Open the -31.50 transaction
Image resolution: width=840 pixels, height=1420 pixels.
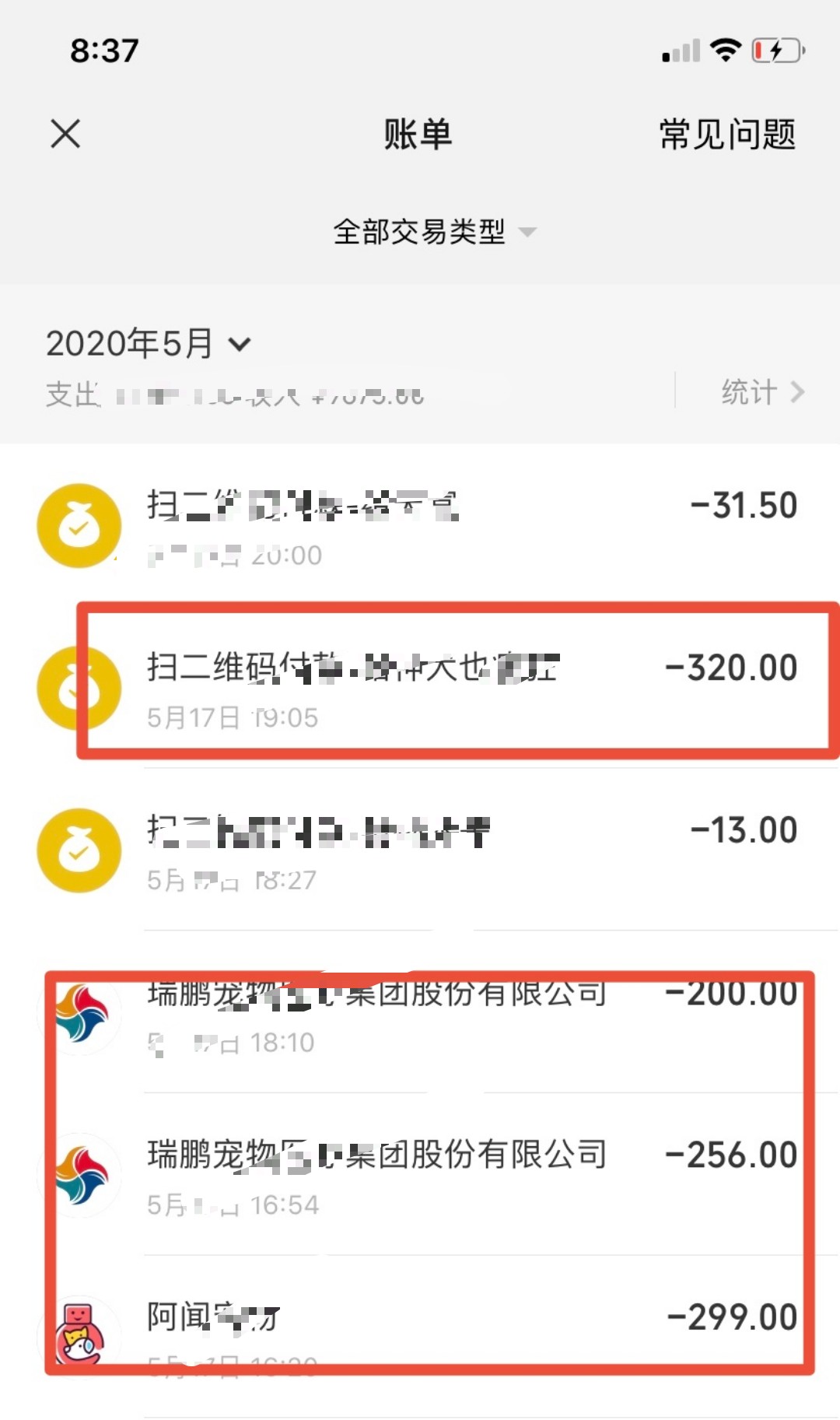click(420, 526)
